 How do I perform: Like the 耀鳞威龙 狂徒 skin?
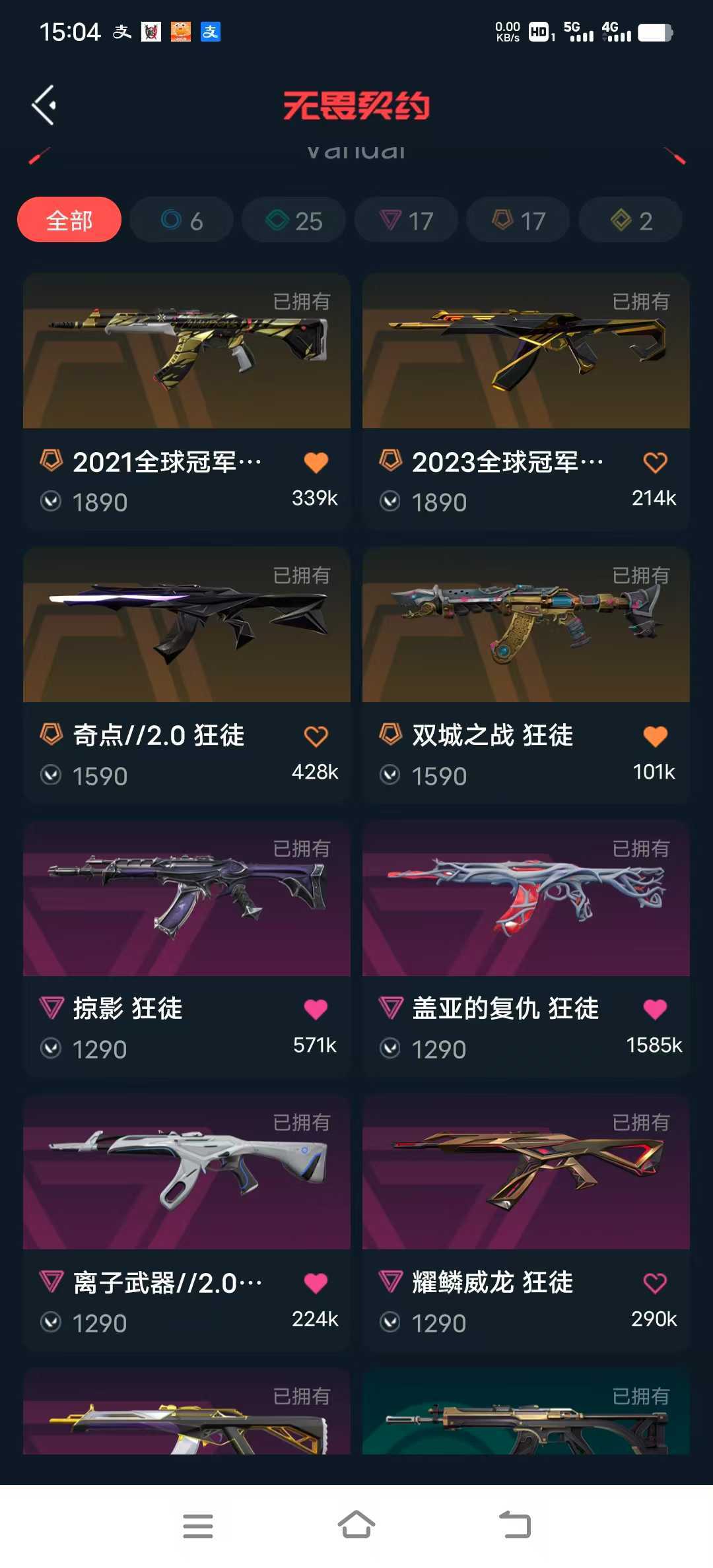pyautogui.click(x=655, y=1284)
